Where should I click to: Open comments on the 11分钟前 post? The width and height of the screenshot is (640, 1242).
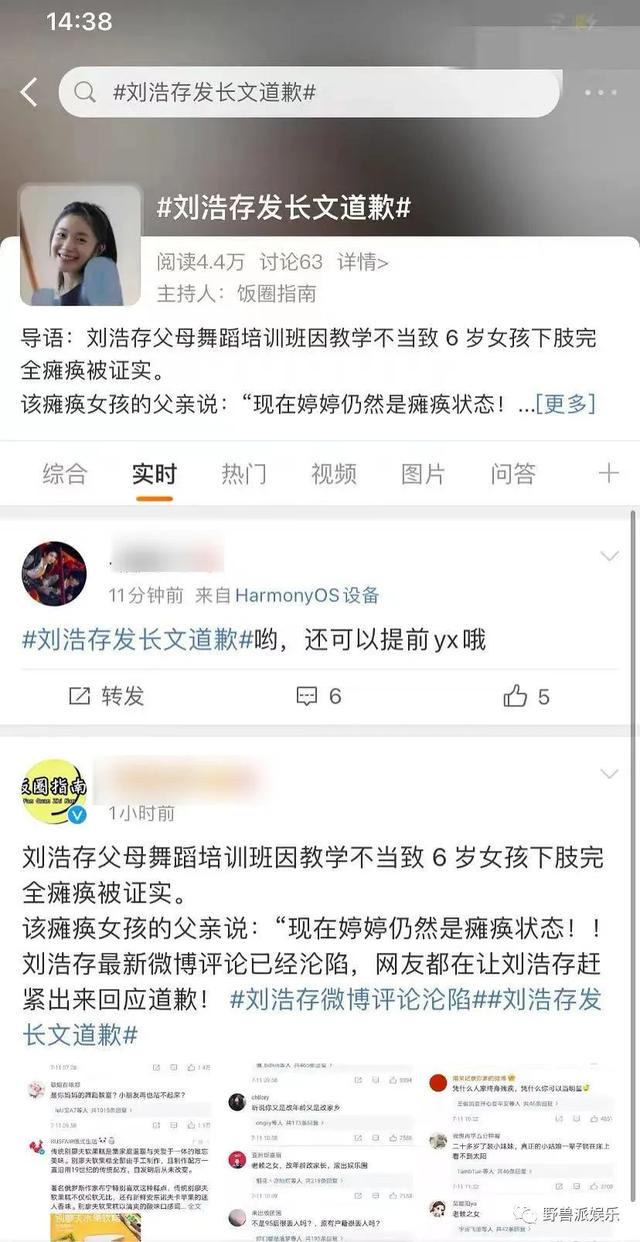tap(320, 696)
